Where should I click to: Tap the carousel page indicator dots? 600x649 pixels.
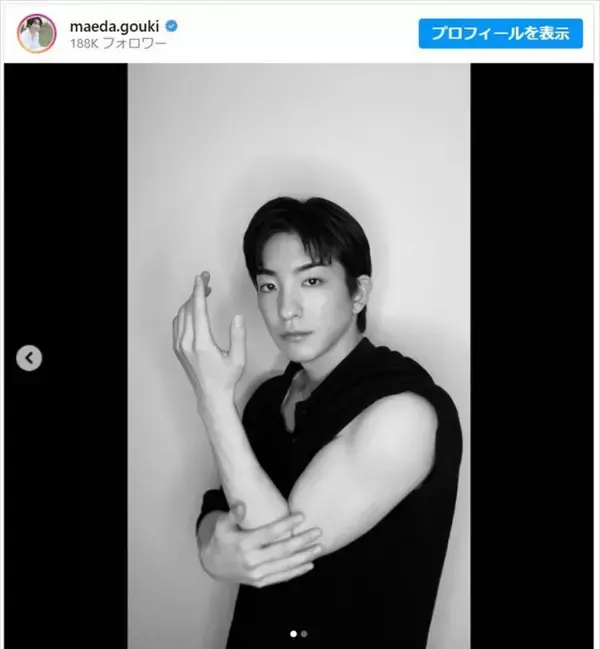[x=298, y=633]
